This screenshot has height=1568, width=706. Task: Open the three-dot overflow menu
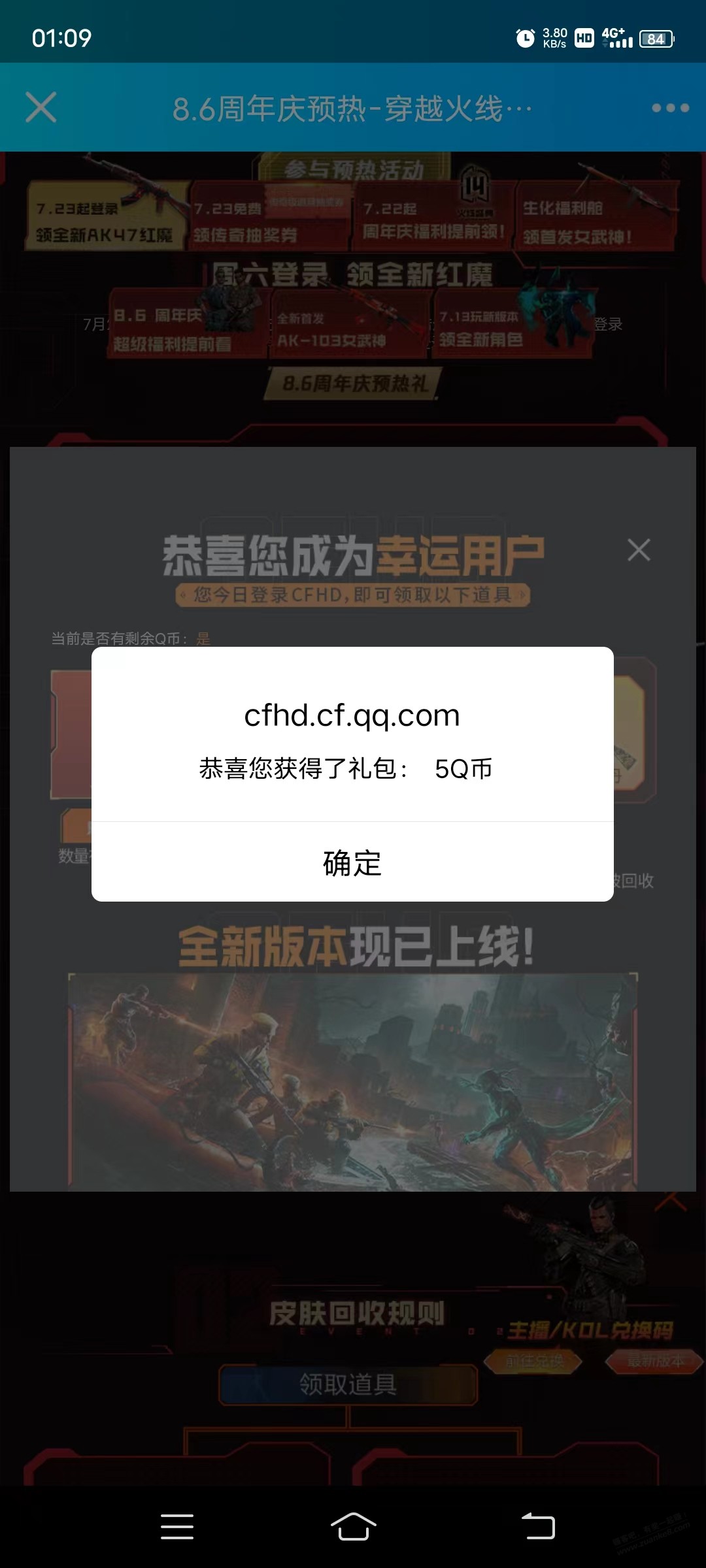coord(670,108)
